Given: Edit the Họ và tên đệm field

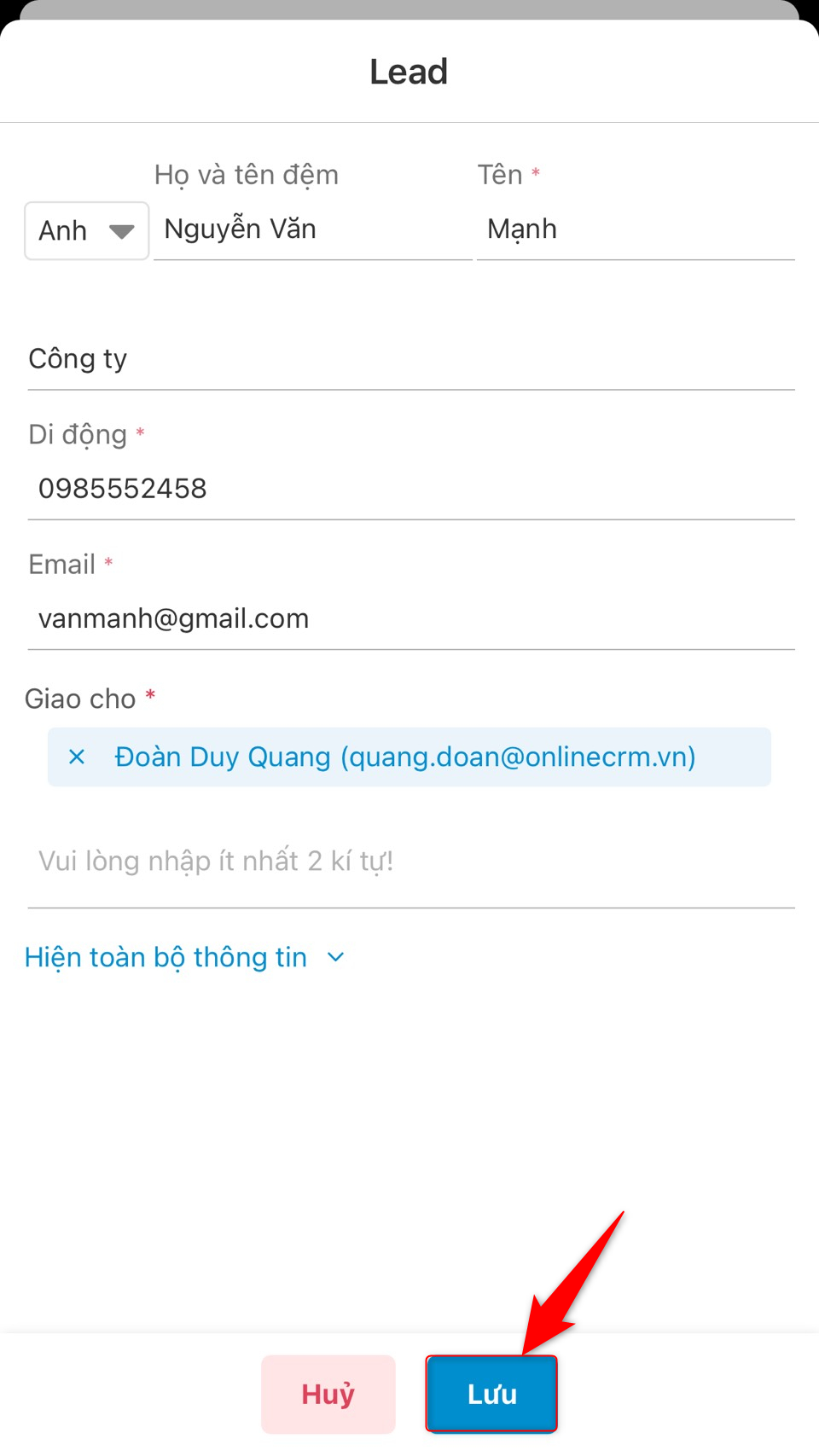Looking at the screenshot, I should [x=313, y=229].
